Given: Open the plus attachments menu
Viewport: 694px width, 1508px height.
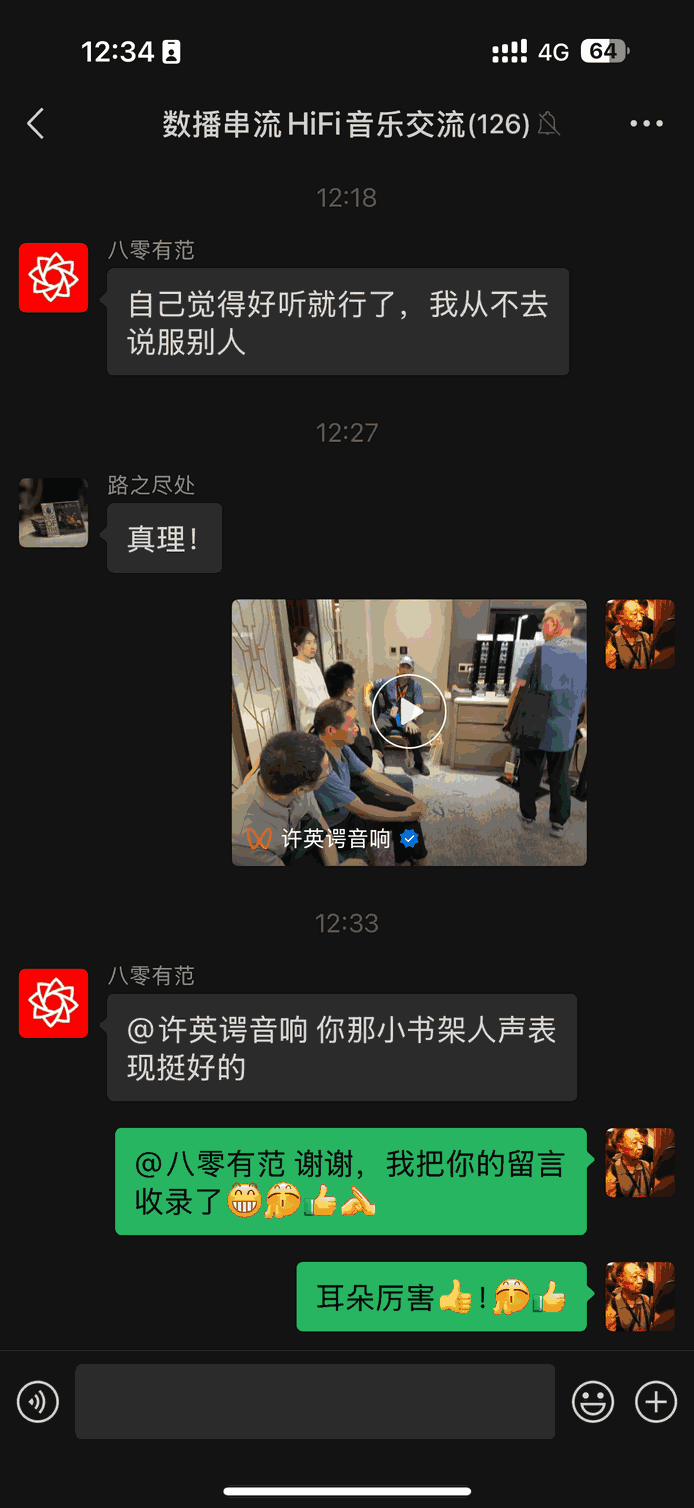Looking at the screenshot, I should pos(656,1402).
